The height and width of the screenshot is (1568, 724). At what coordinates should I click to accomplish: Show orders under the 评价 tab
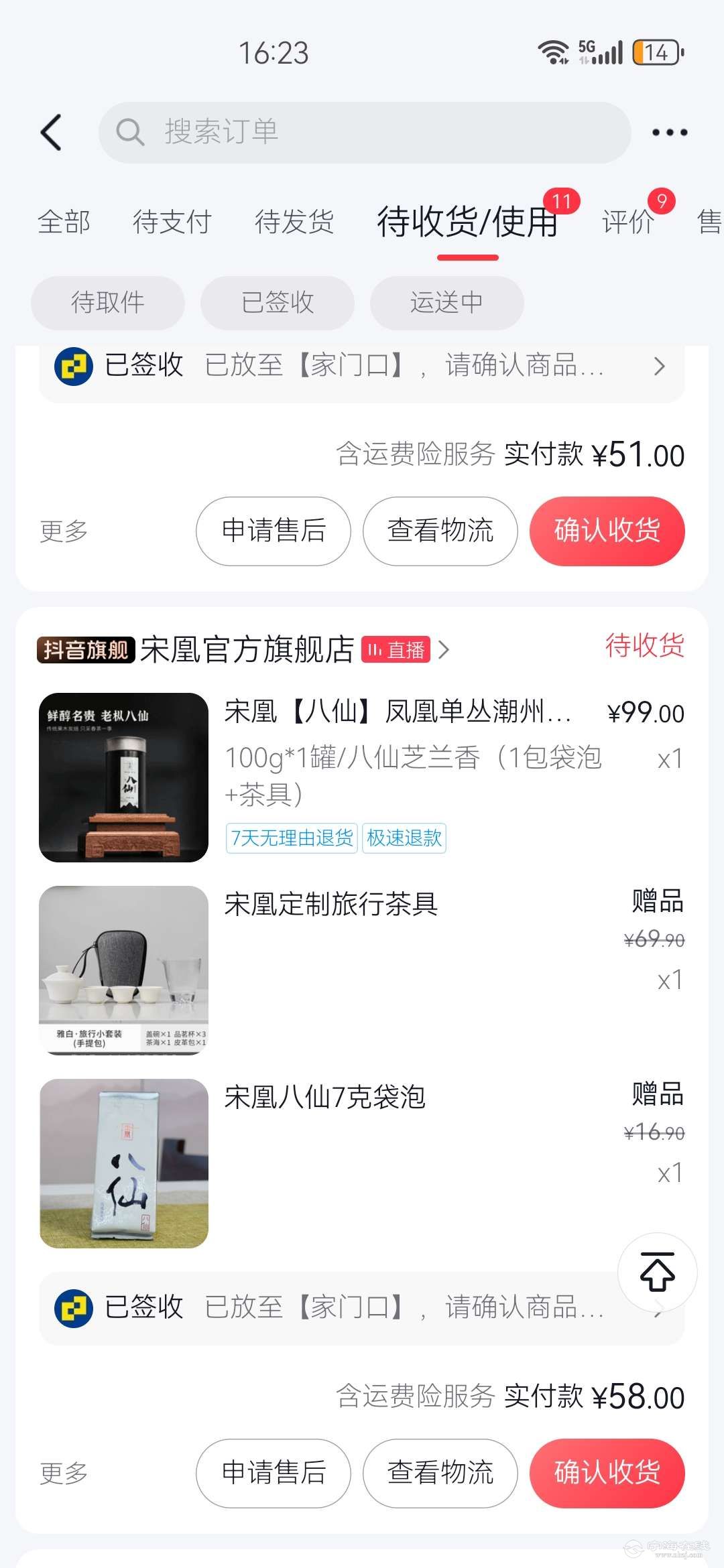(628, 222)
